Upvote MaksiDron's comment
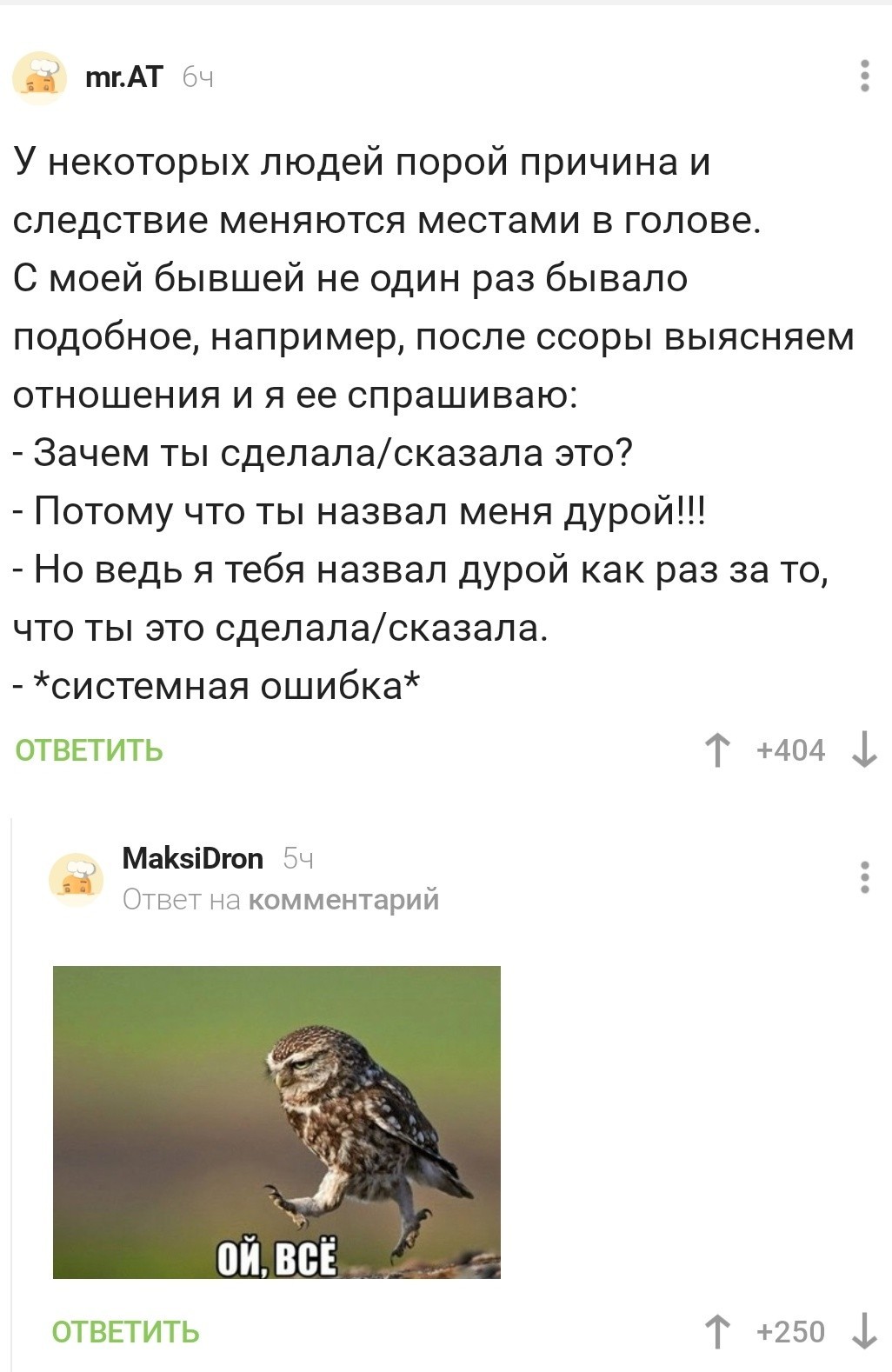This screenshot has width=892, height=1372. tap(717, 1331)
